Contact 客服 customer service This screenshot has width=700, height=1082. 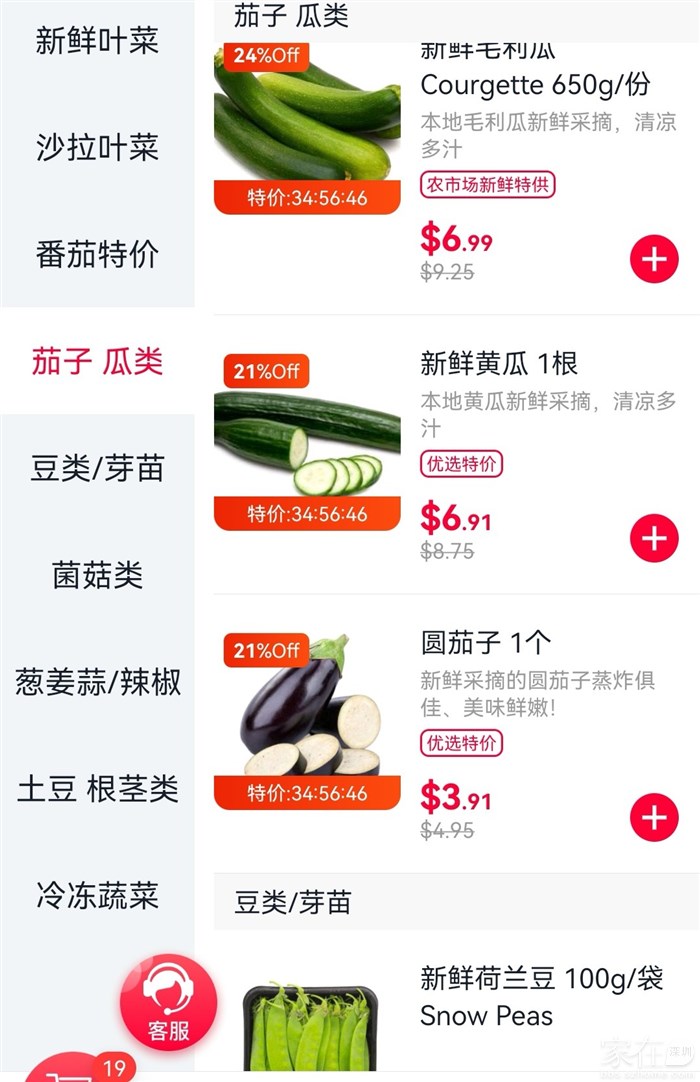coord(168,1003)
